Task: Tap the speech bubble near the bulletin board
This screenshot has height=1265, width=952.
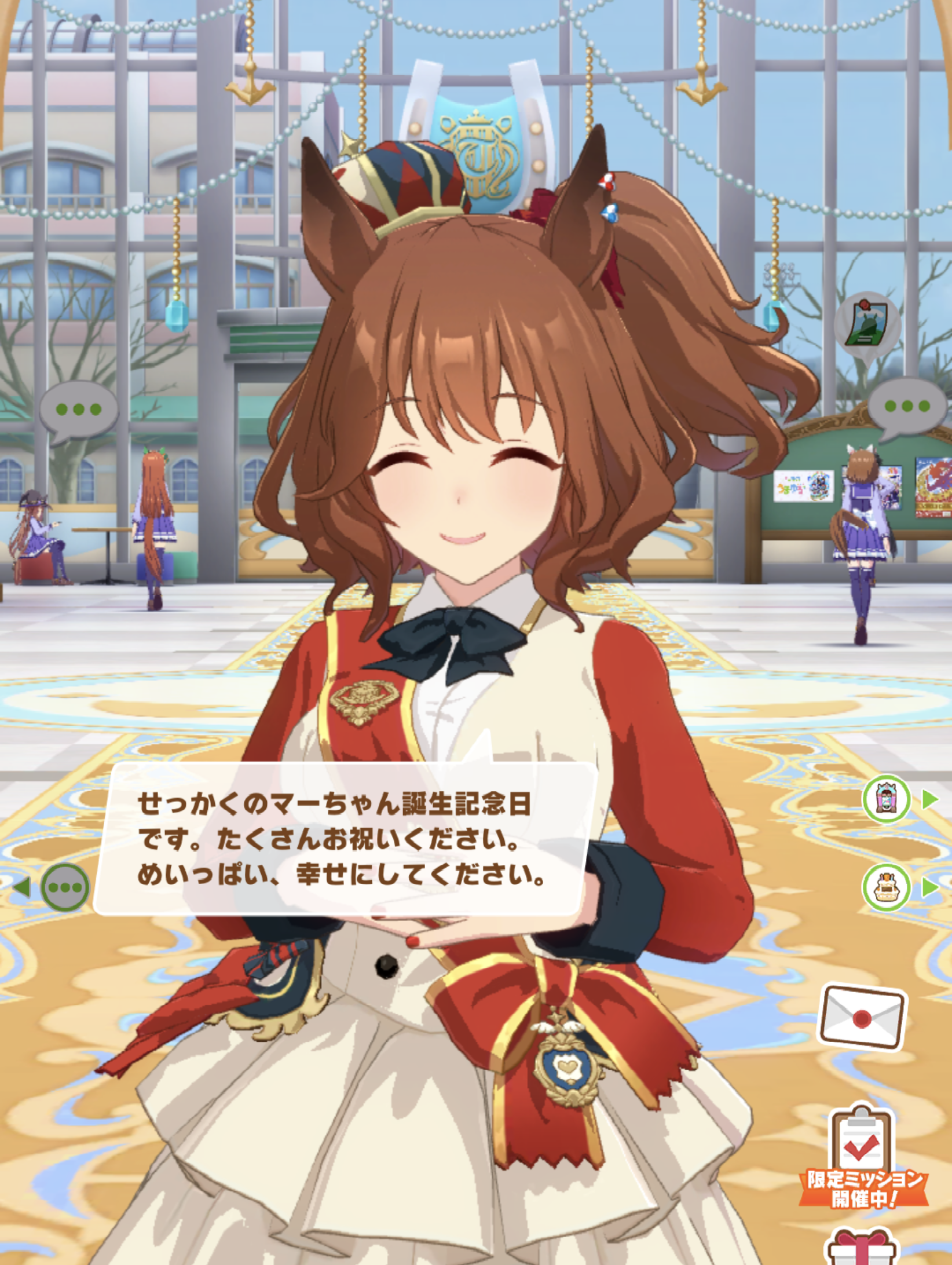Action: tap(906, 407)
